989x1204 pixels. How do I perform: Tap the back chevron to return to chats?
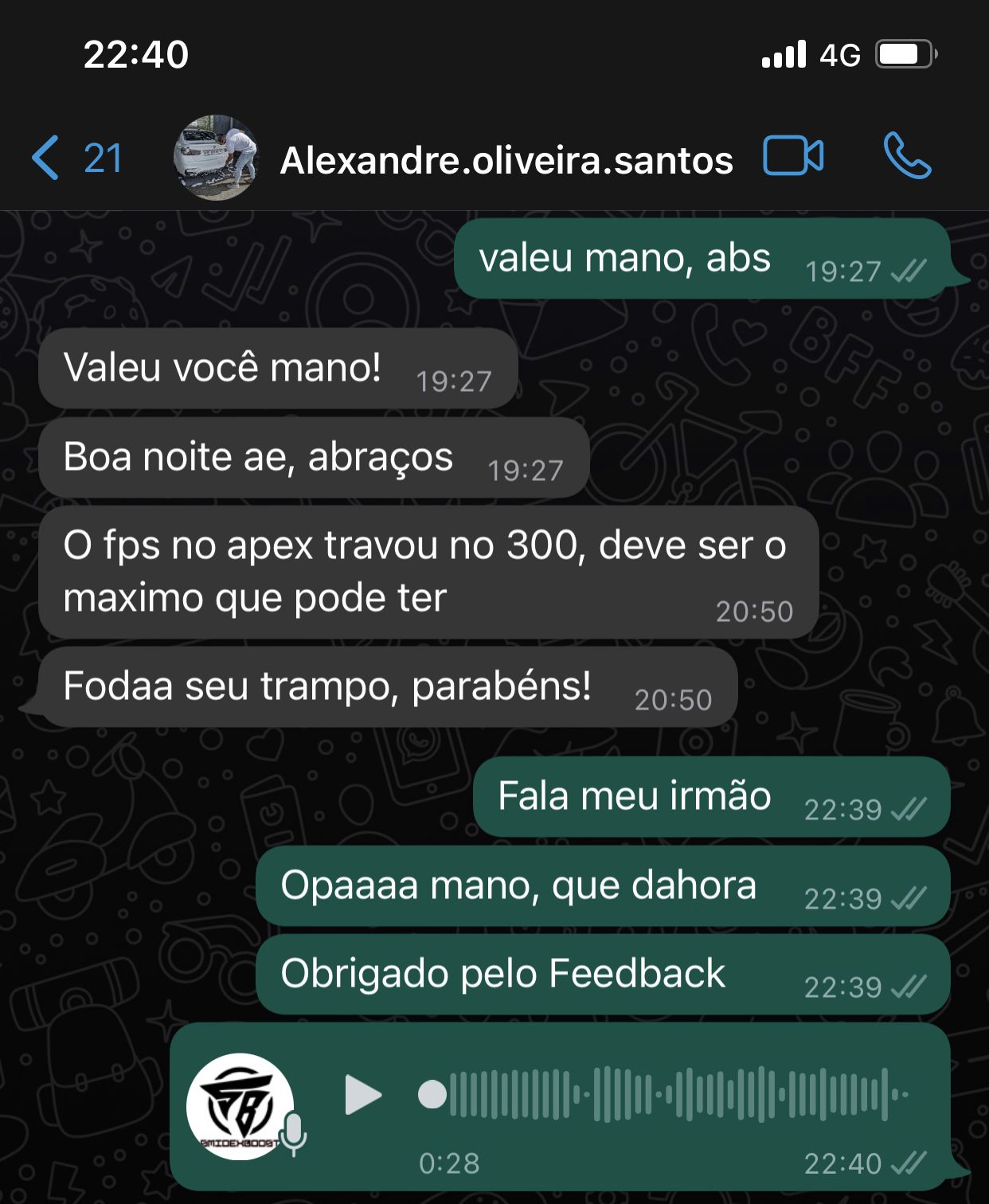coord(46,158)
